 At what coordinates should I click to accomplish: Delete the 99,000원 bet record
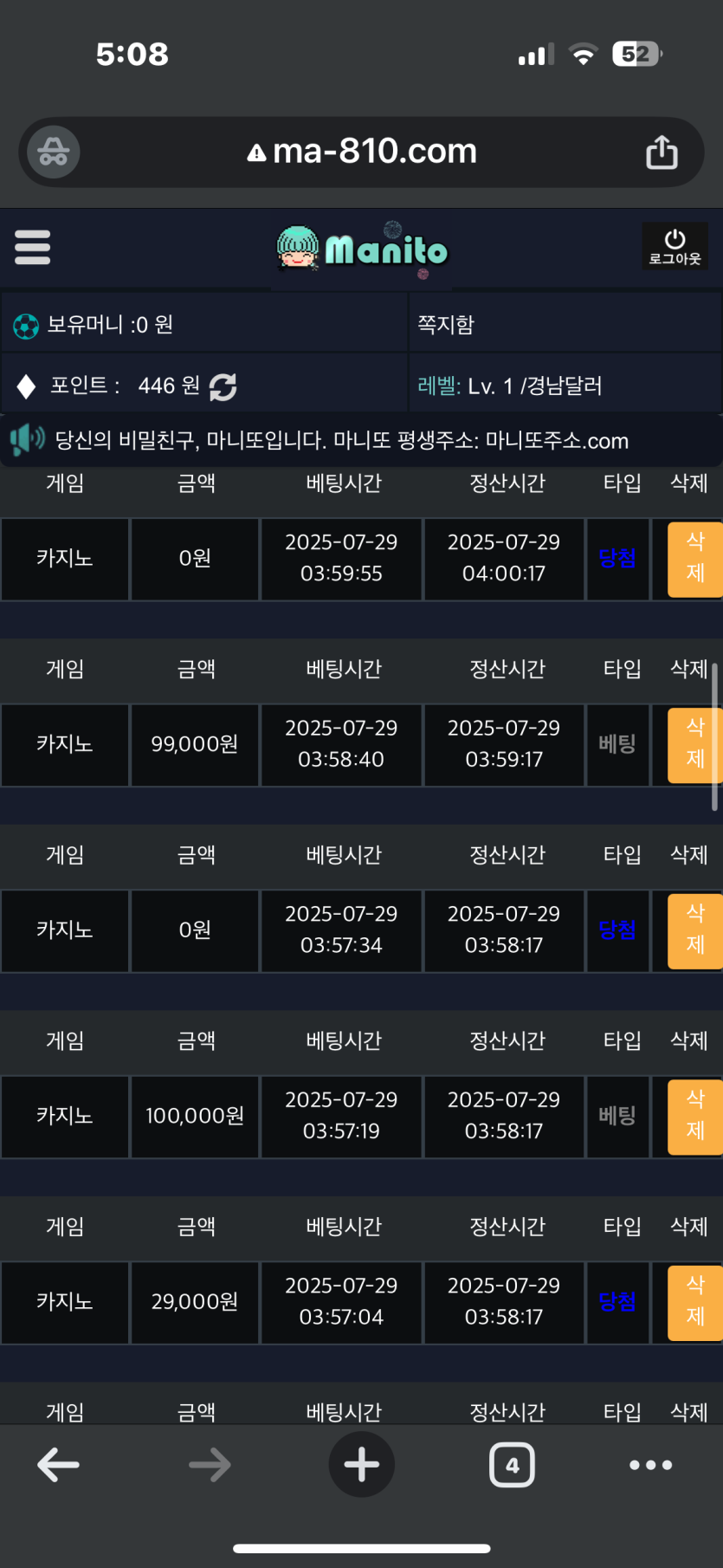tap(695, 744)
